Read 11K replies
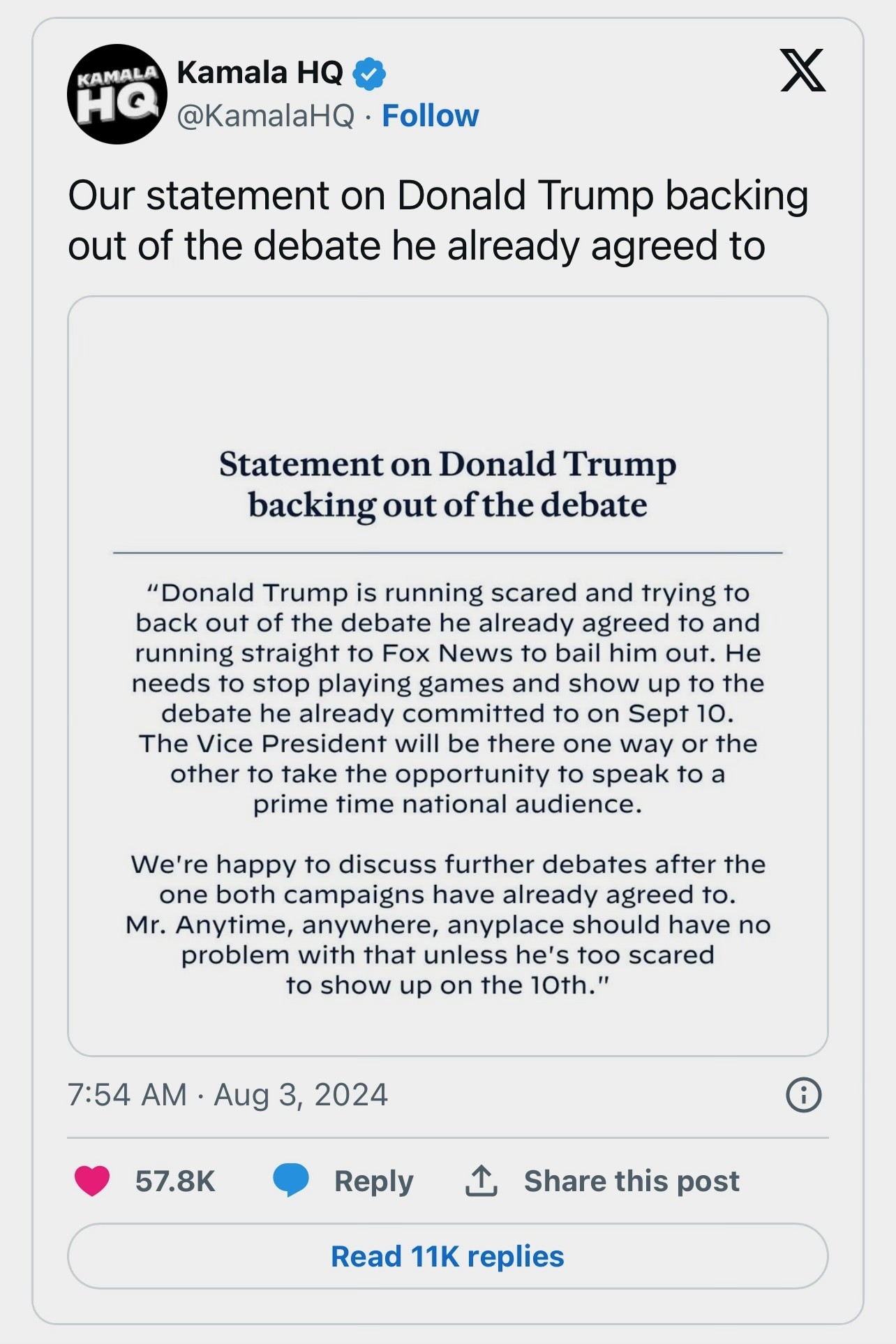This screenshot has width=896, height=1344. [x=447, y=1256]
